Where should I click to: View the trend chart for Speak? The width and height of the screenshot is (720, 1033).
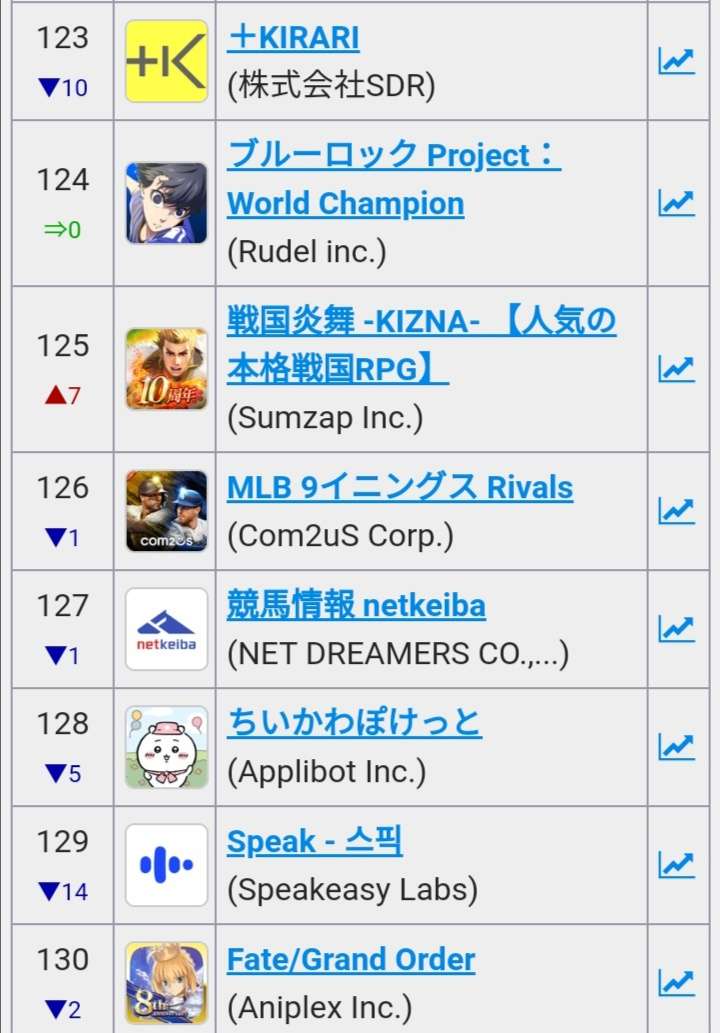pyautogui.click(x=676, y=865)
